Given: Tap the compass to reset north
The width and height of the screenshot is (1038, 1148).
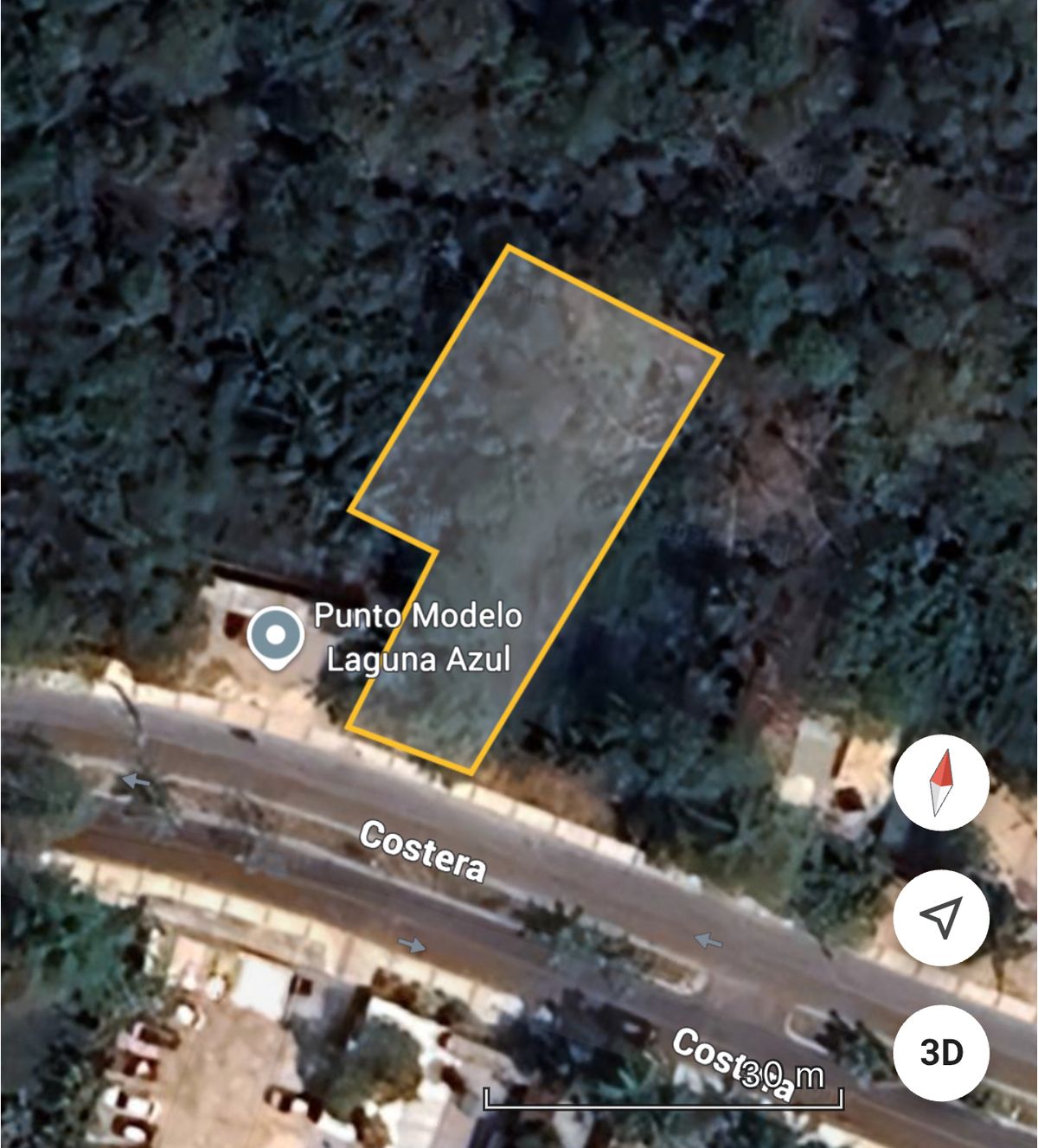Looking at the screenshot, I should [x=940, y=782].
